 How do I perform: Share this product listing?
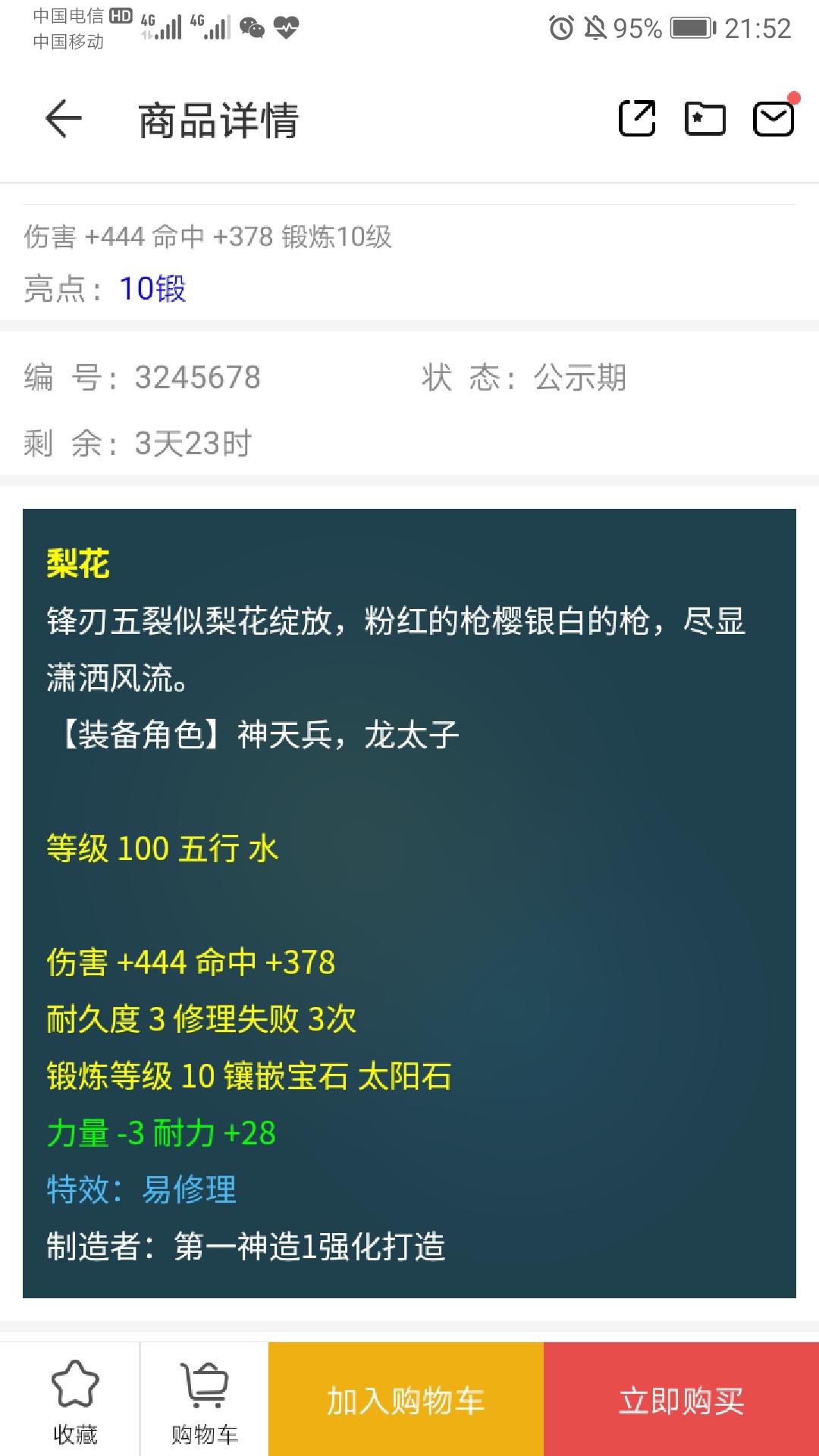pos(637,119)
